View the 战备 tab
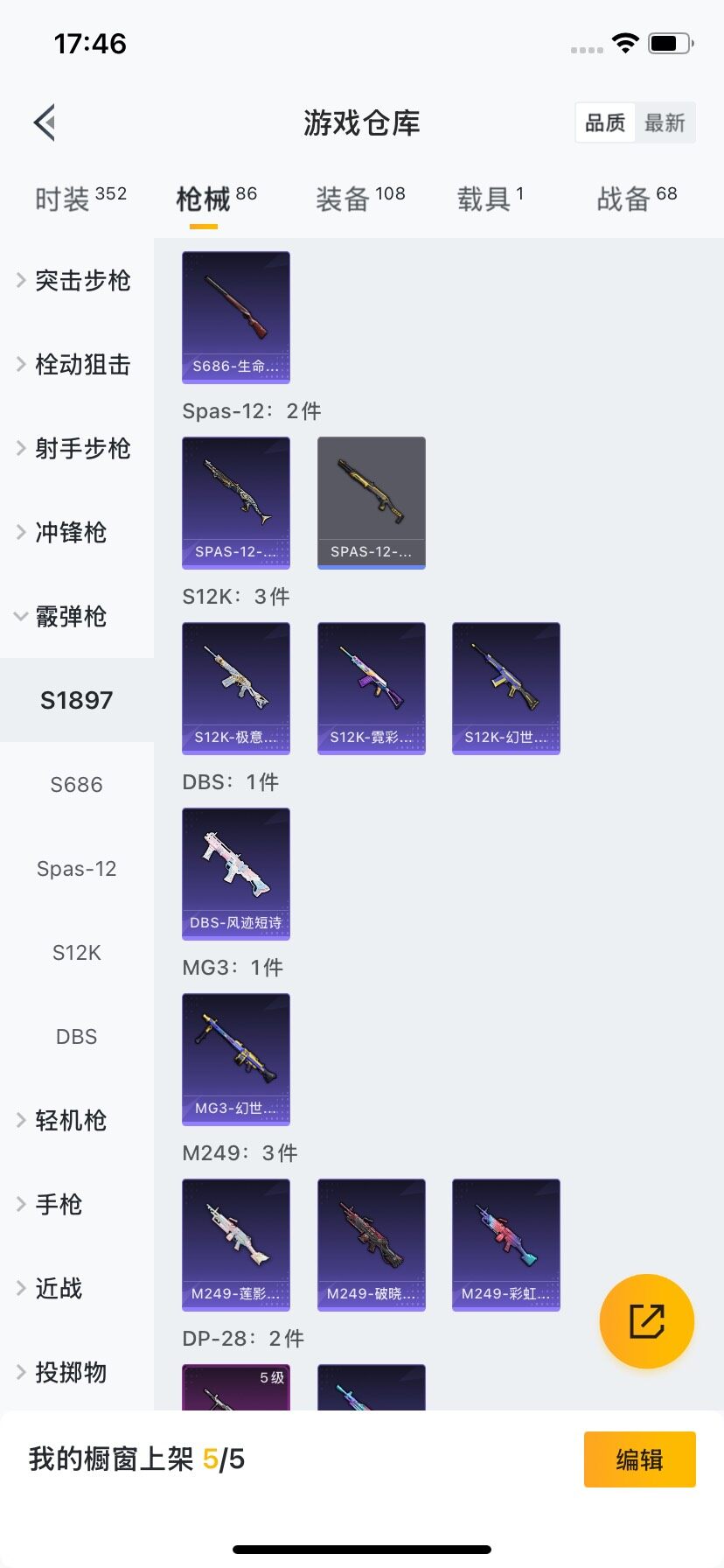 [636, 199]
